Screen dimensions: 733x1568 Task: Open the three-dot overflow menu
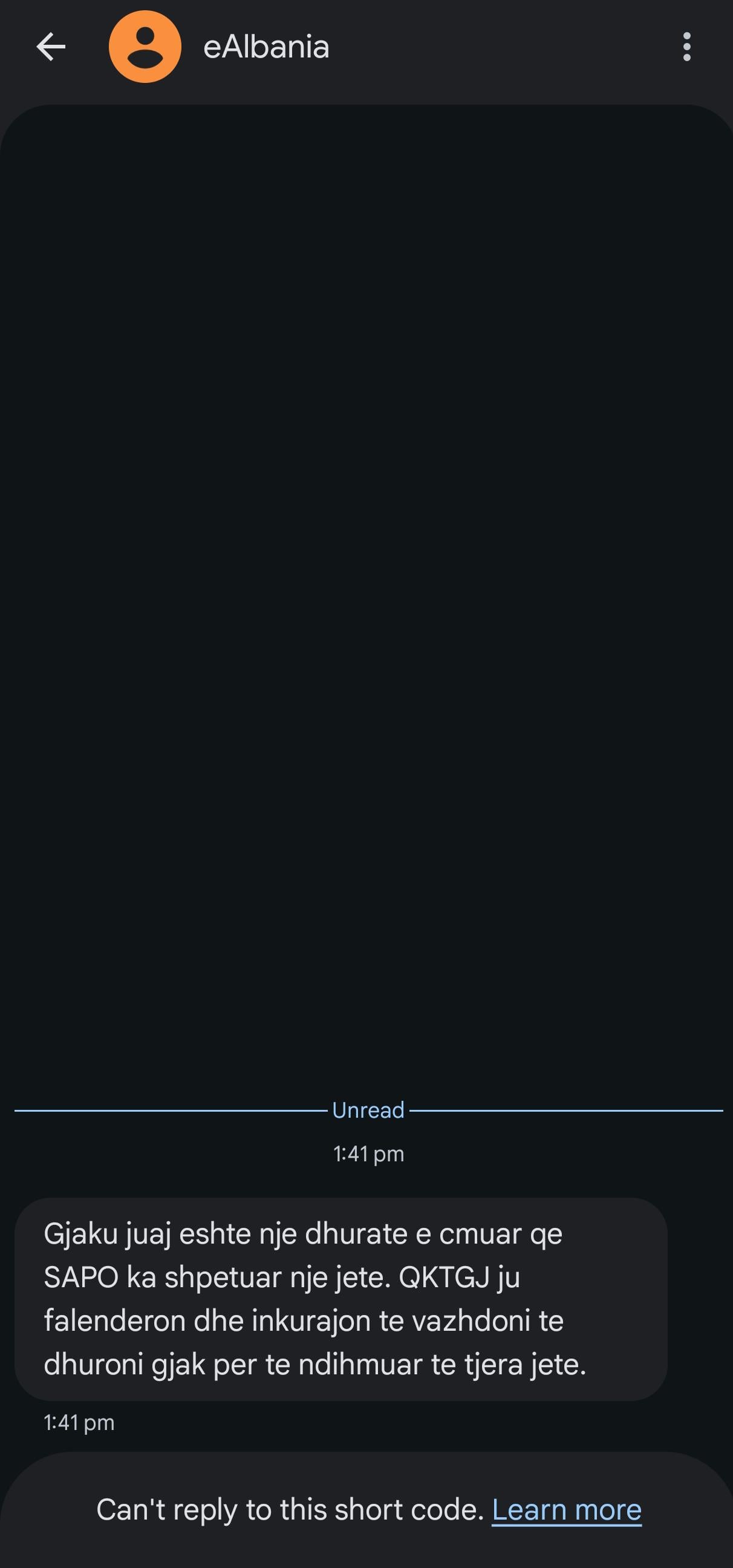click(687, 47)
